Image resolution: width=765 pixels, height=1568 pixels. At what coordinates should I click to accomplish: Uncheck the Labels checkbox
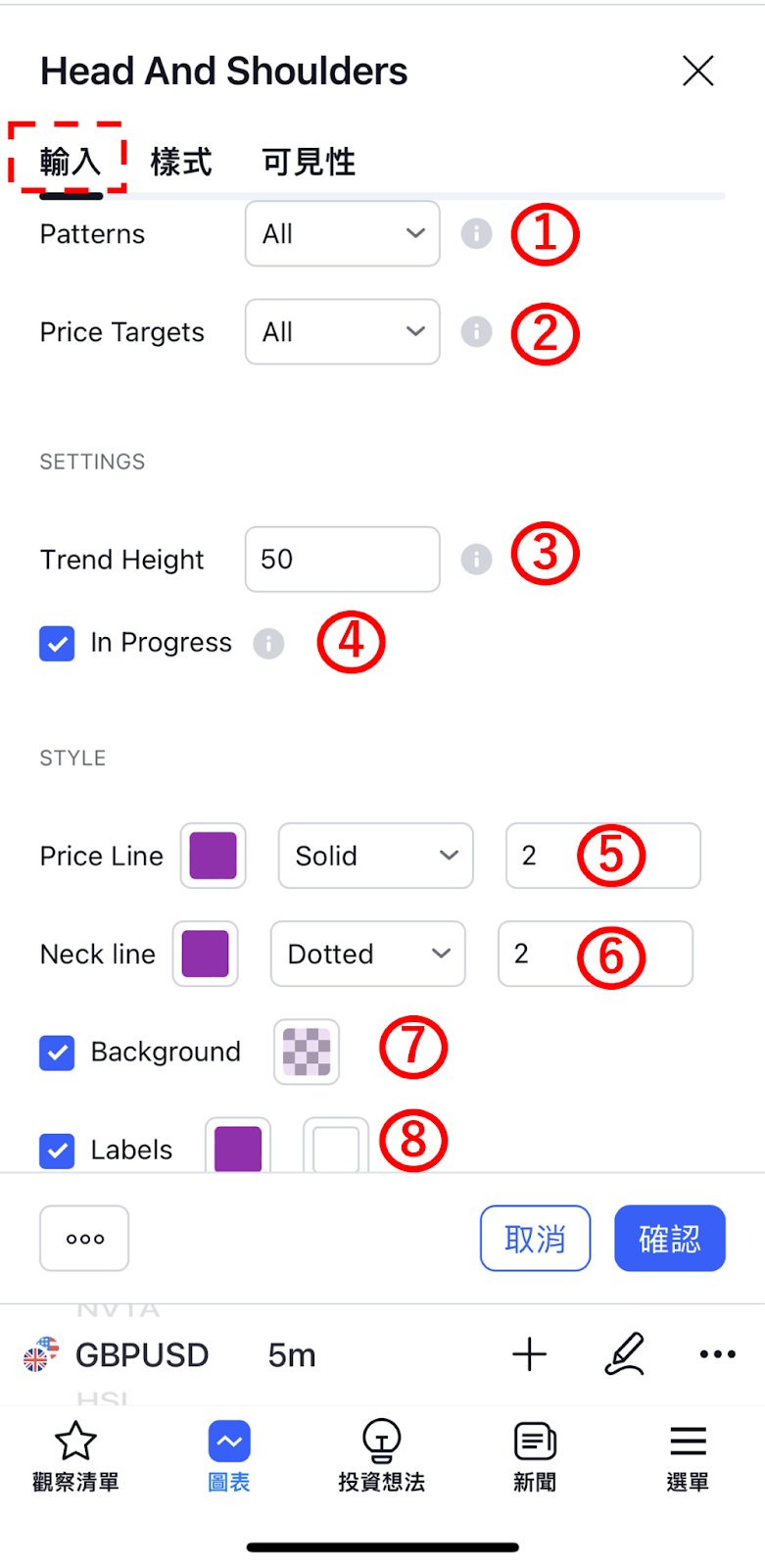click(57, 1151)
